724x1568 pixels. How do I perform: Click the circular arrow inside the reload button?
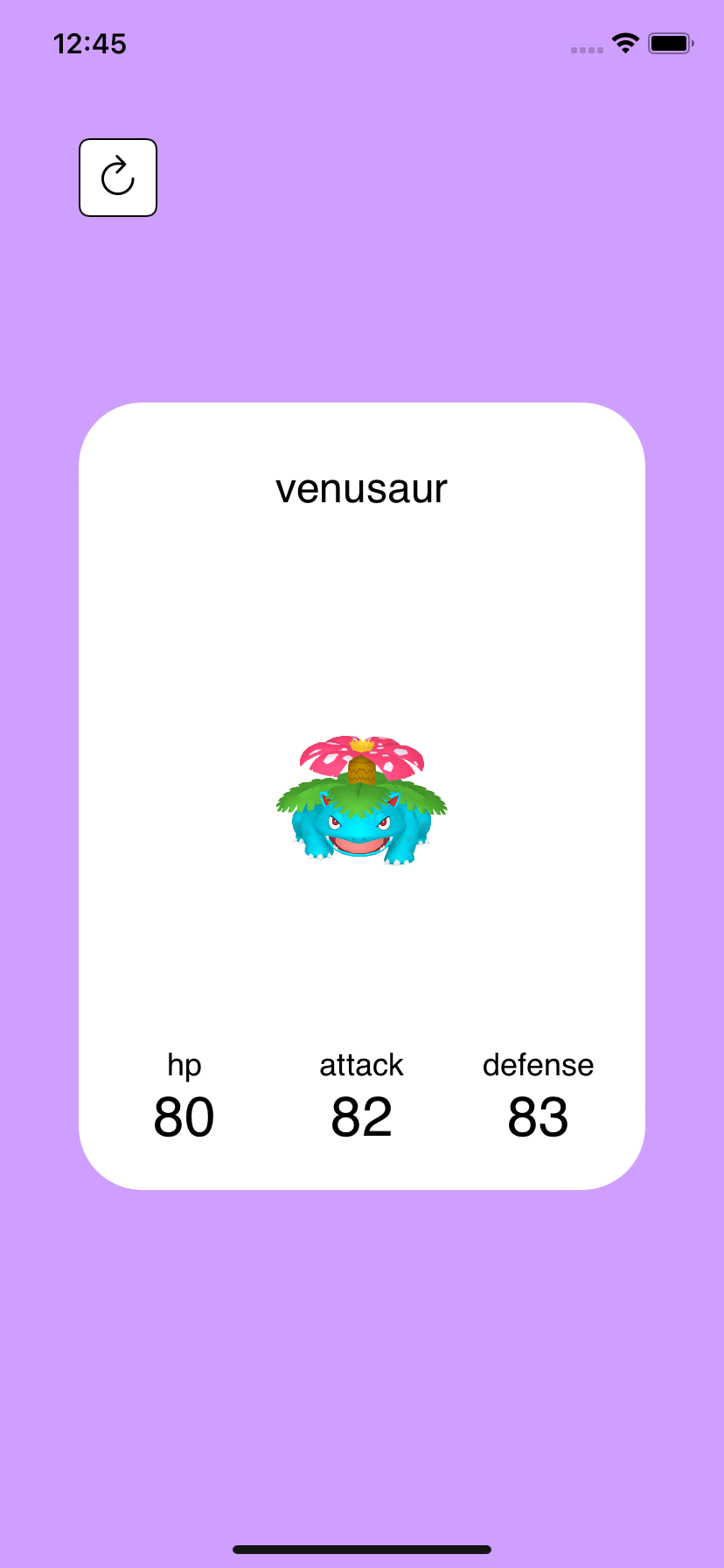pos(117,177)
